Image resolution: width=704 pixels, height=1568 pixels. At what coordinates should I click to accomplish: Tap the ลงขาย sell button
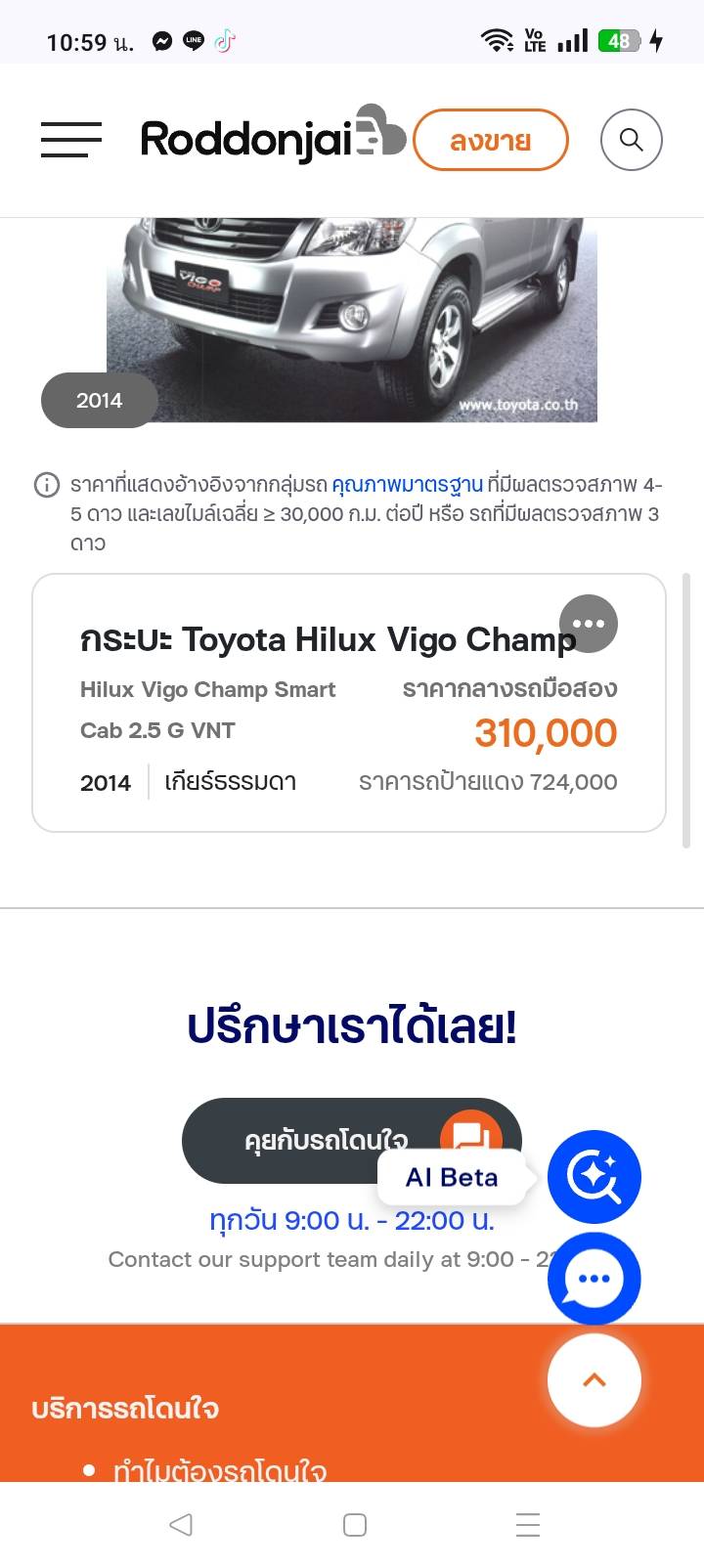pos(490,141)
